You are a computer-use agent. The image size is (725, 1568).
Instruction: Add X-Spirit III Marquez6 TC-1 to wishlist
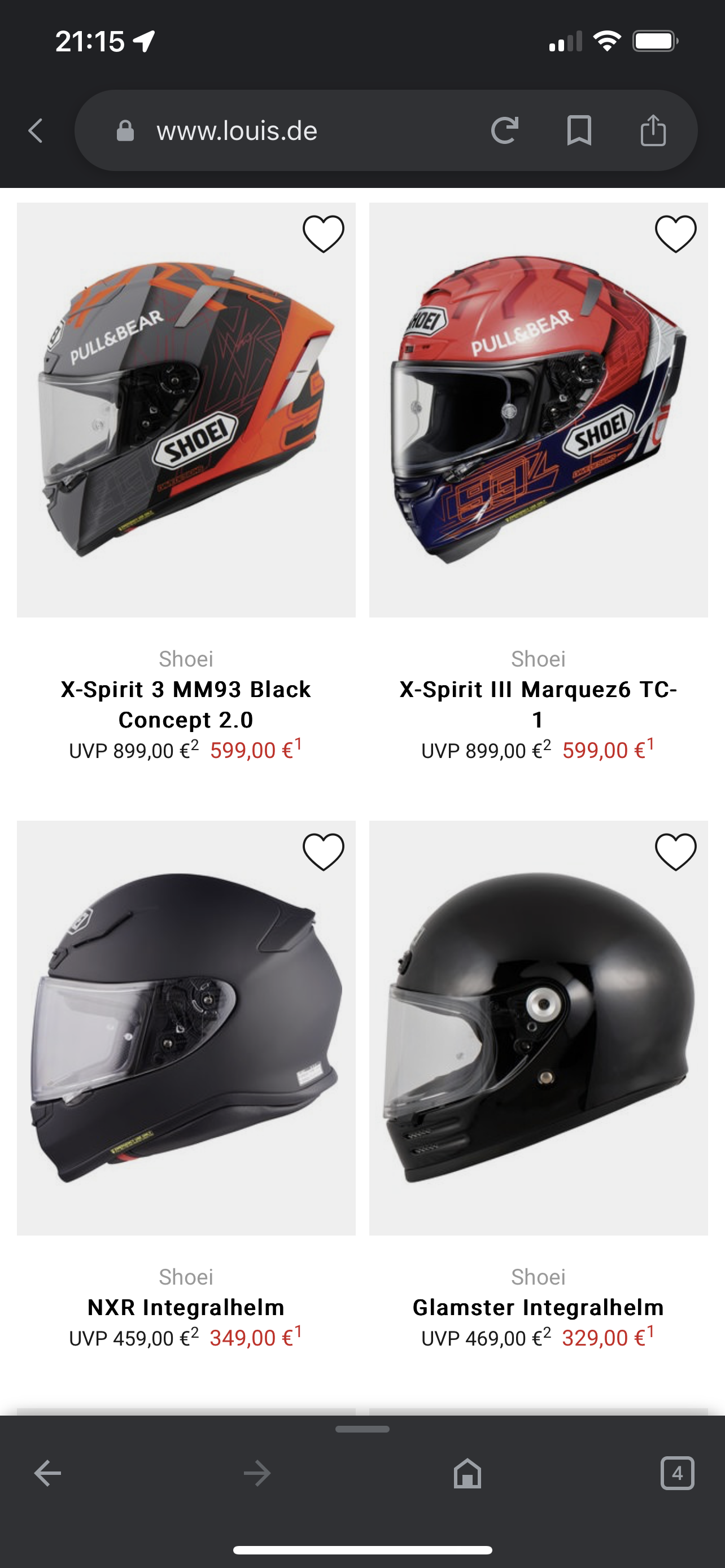coord(675,234)
